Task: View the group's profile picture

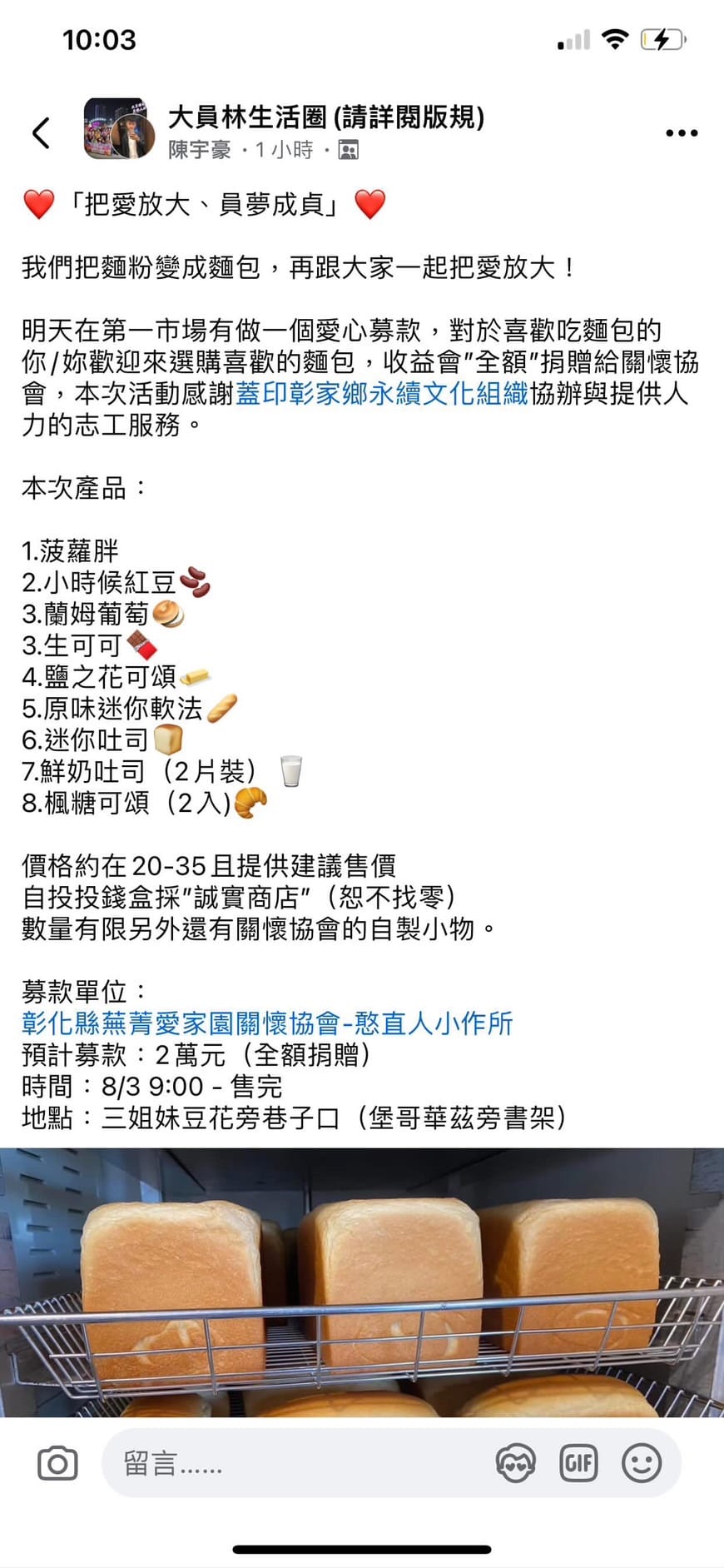Action: (119, 129)
